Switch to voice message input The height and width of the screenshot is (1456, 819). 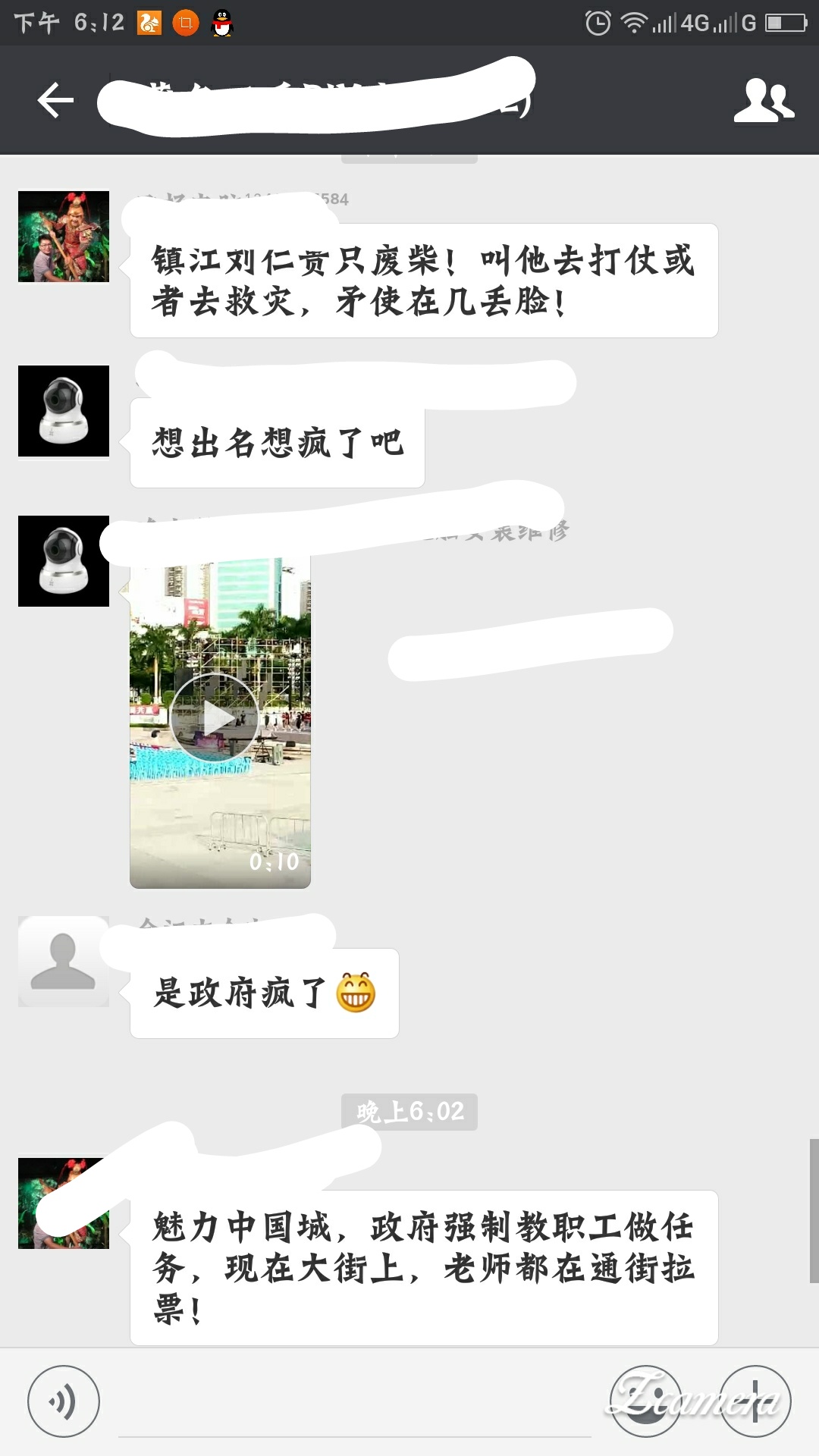(64, 1401)
